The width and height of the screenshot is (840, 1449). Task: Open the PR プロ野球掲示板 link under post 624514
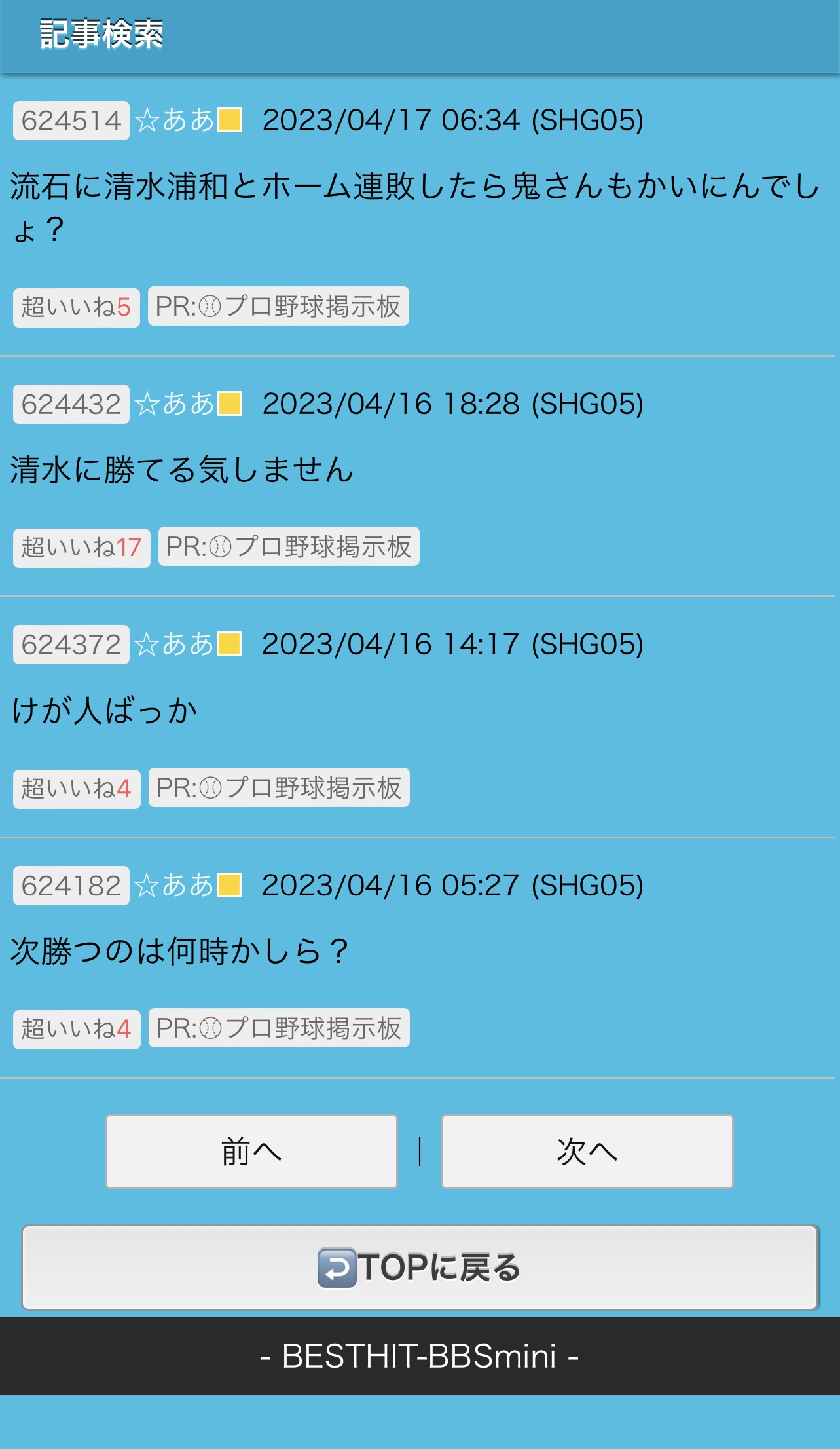point(278,306)
